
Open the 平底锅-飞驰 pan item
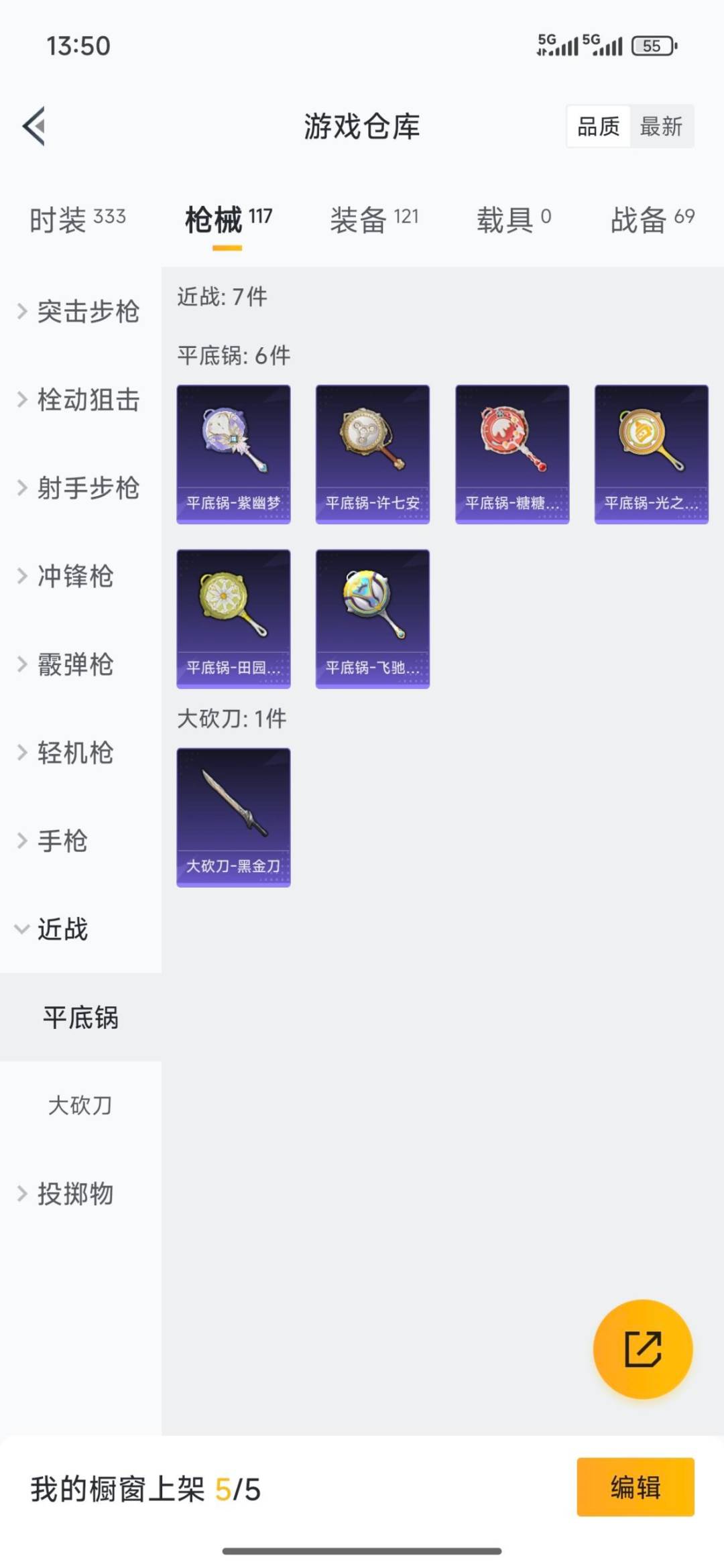pos(372,618)
